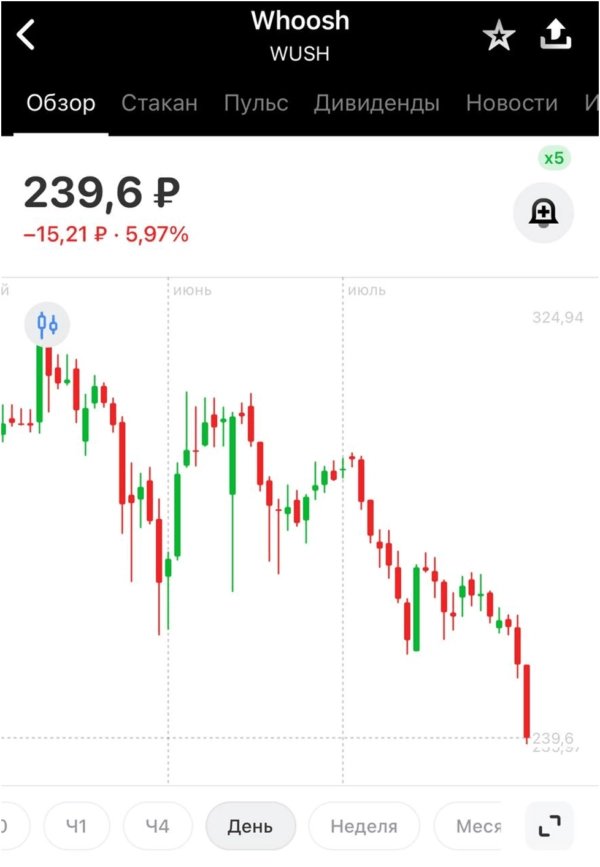Expand the chart to fullscreen
This screenshot has width=600, height=867.
click(549, 826)
